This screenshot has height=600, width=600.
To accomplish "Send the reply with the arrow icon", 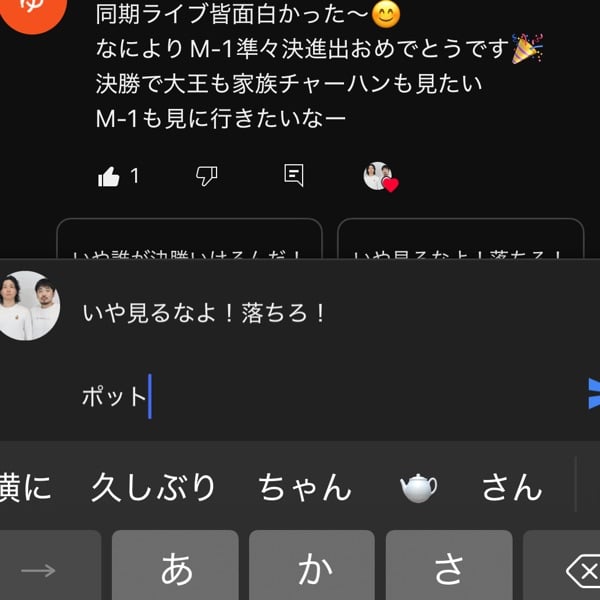I will pos(594,394).
